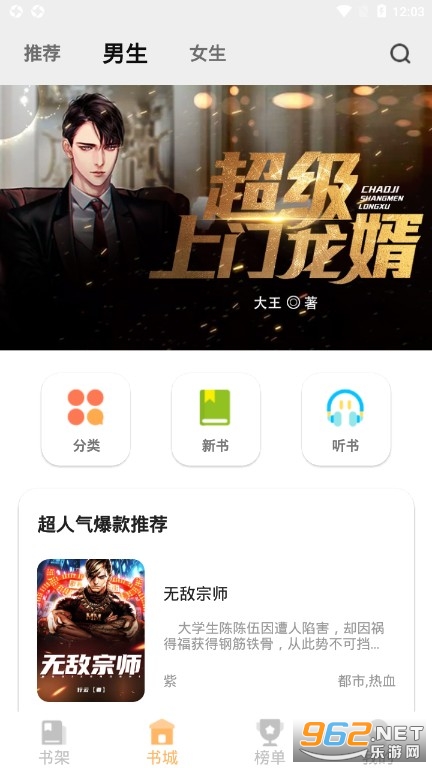Select the 男生 tab

pos(125,53)
